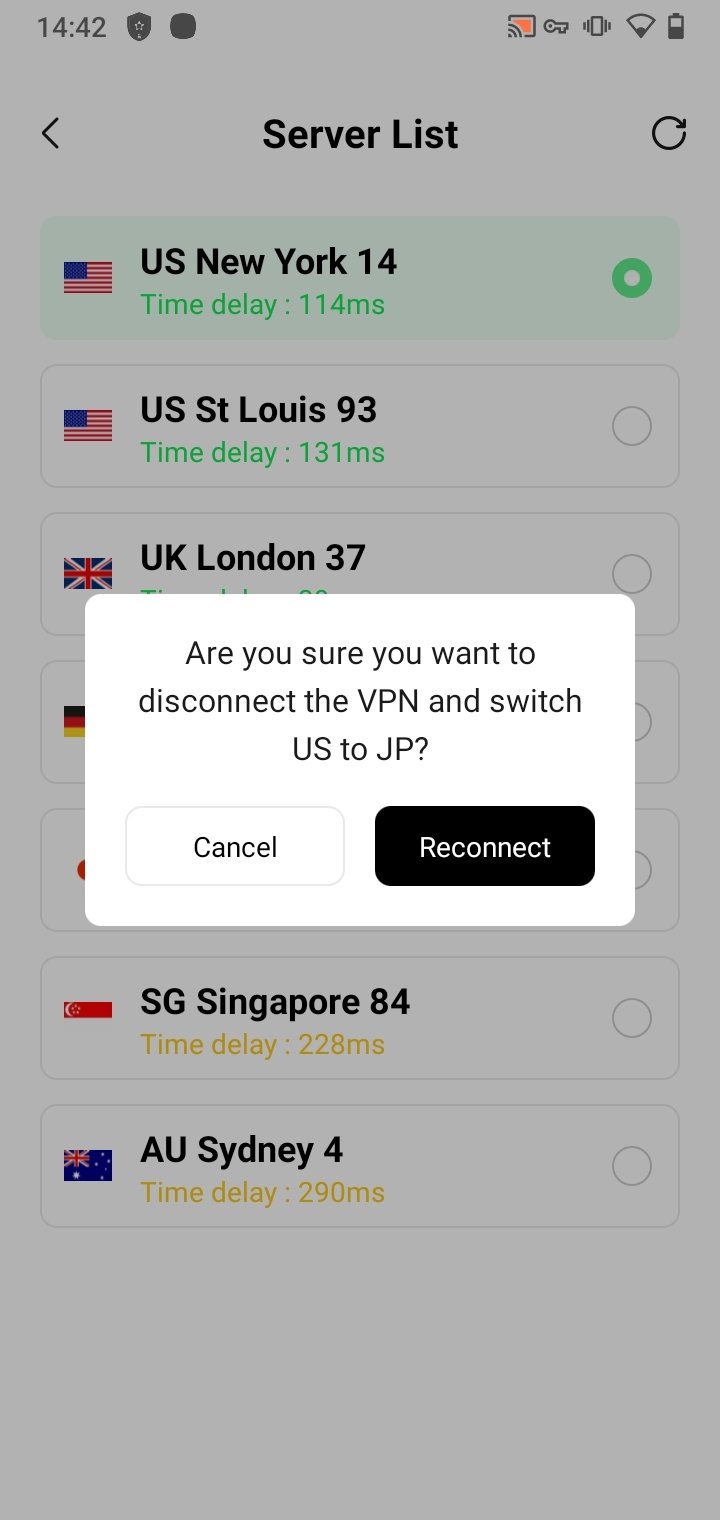The image size is (720, 1520).
Task: Choose the AU Sydney 4 server
Action: (360, 1166)
